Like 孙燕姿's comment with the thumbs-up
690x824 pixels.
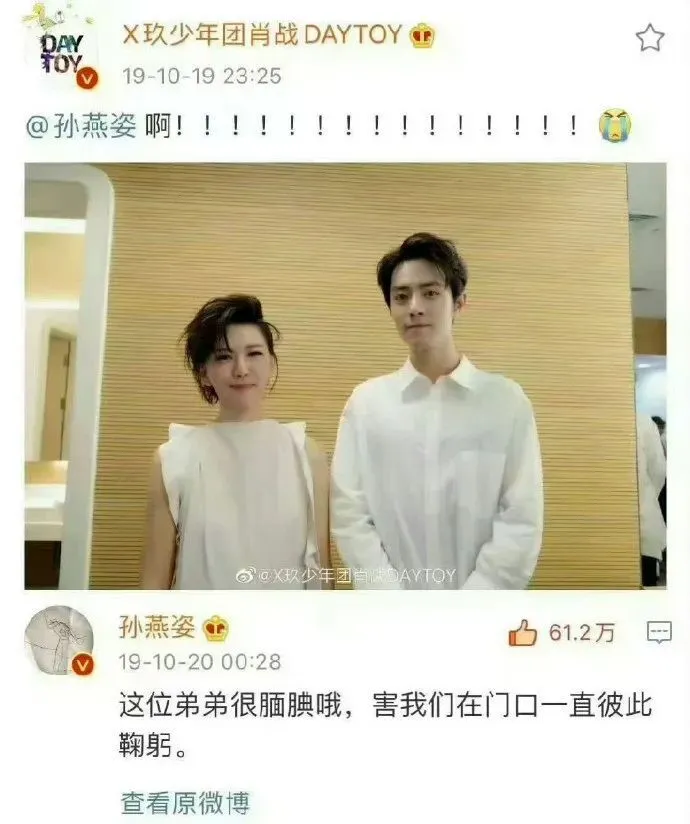point(524,632)
